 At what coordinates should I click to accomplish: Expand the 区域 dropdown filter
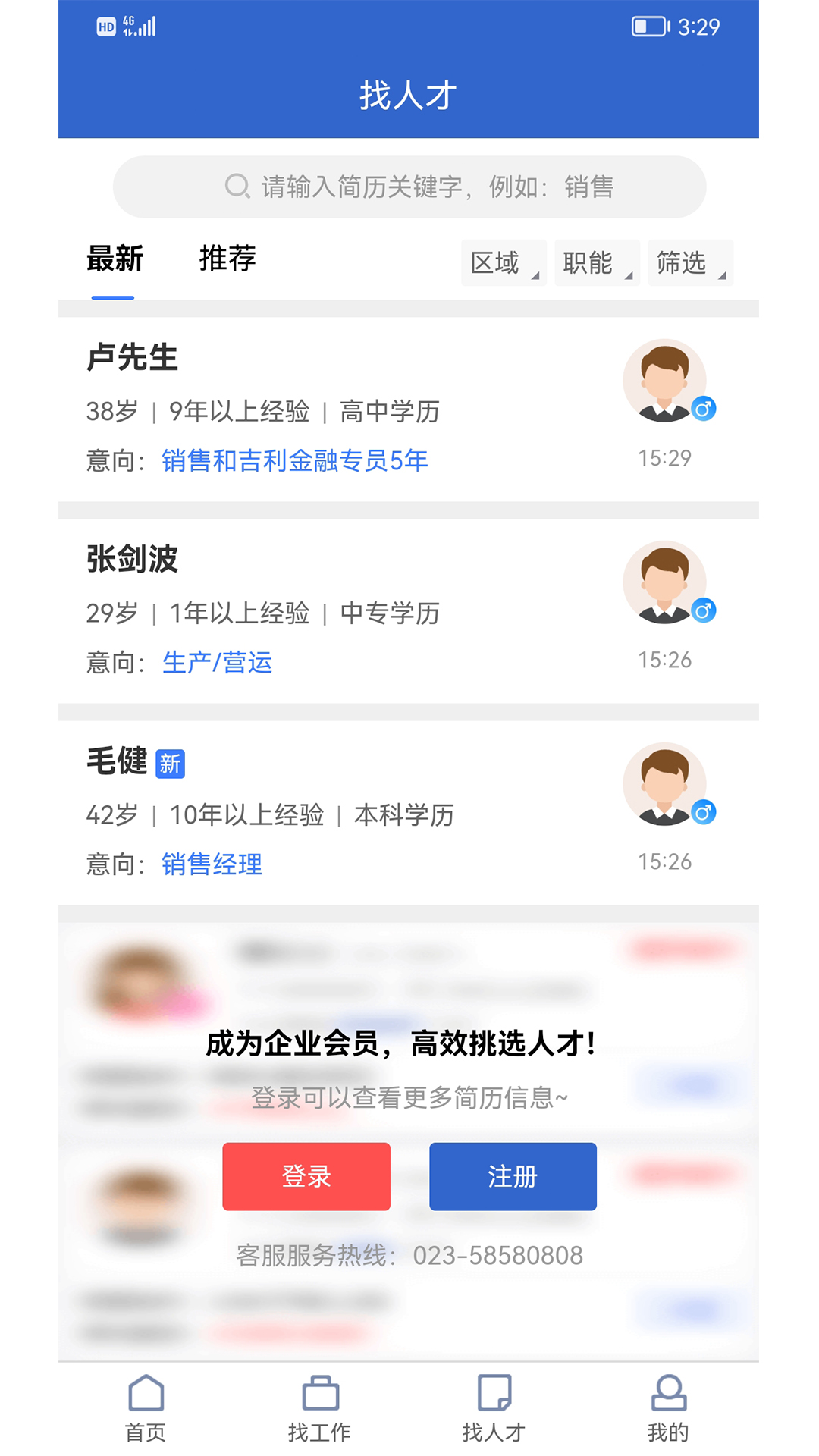click(503, 262)
